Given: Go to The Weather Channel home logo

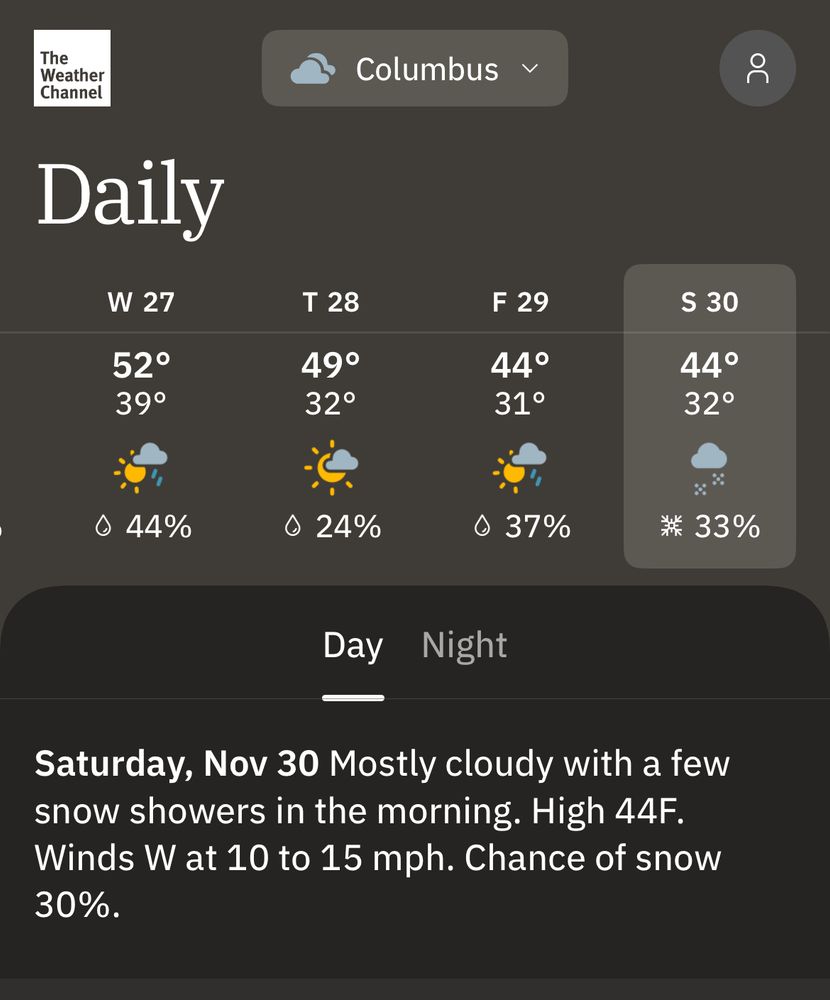Looking at the screenshot, I should [x=72, y=68].
